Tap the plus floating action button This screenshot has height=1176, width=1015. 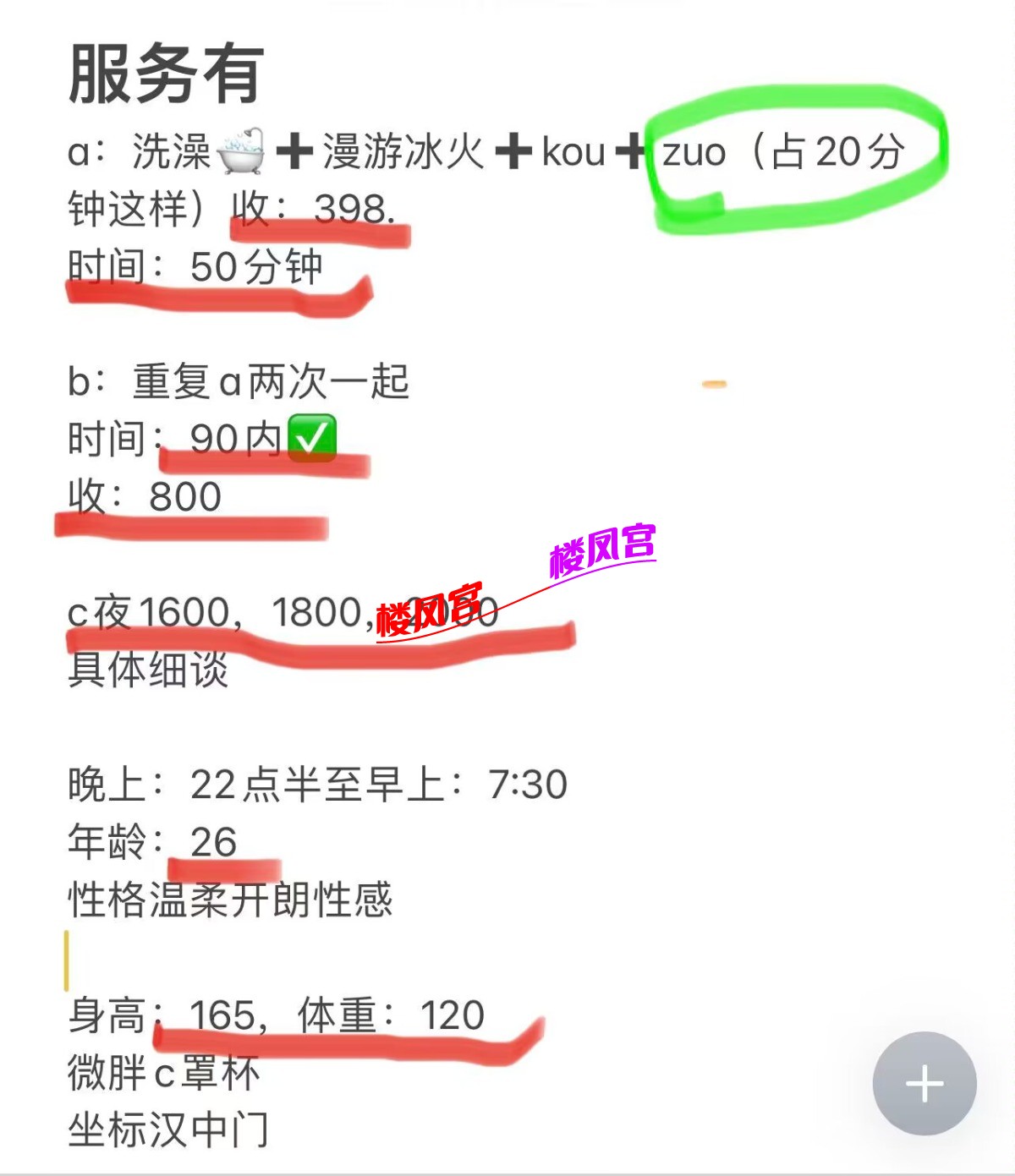coord(924,1083)
